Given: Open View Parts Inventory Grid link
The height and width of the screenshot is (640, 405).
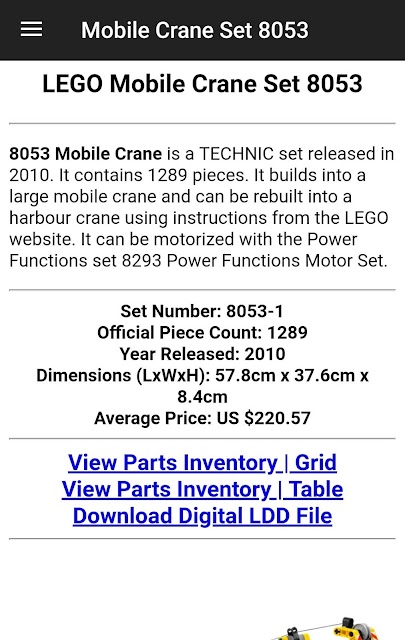Looking at the screenshot, I should (202, 463).
